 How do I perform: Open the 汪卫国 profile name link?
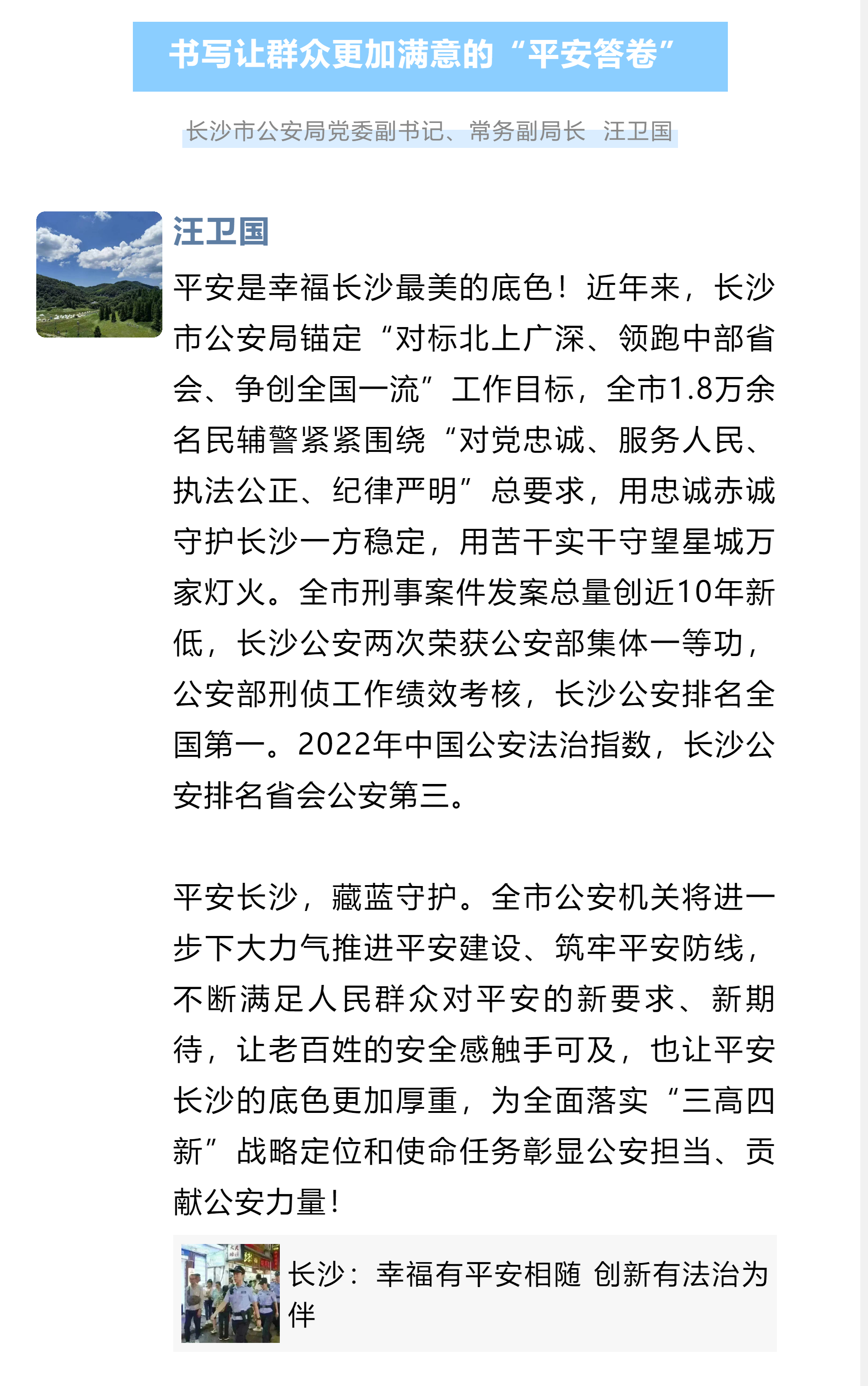click(x=220, y=232)
